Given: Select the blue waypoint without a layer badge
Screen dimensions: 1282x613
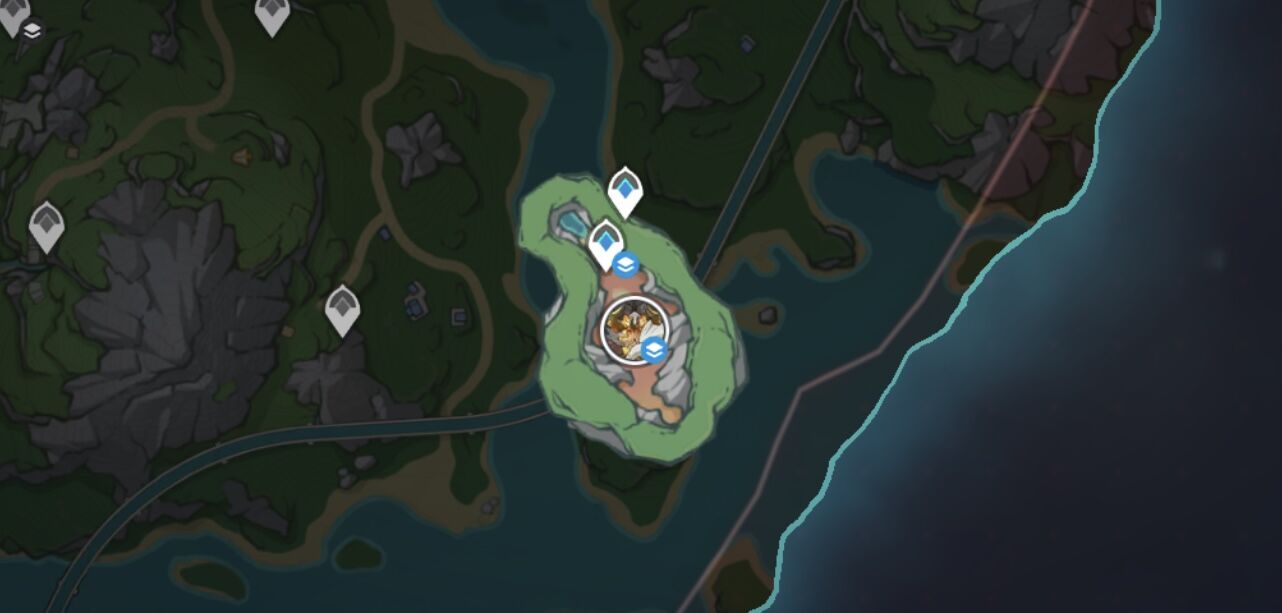Looking at the screenshot, I should point(625,189).
